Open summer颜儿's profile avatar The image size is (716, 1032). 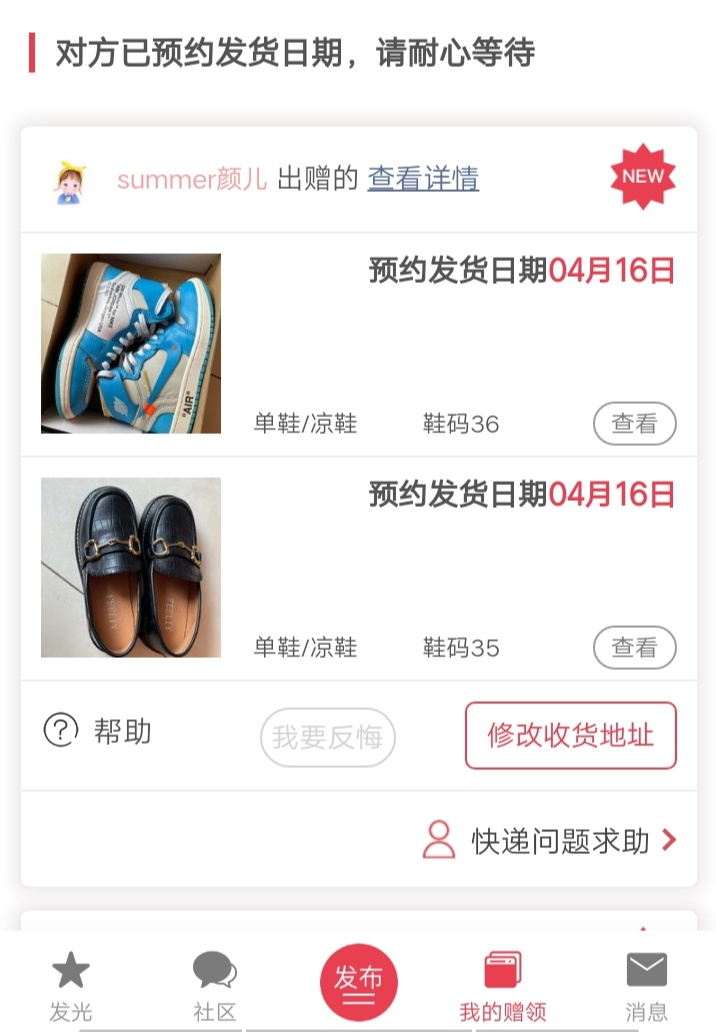coord(70,182)
